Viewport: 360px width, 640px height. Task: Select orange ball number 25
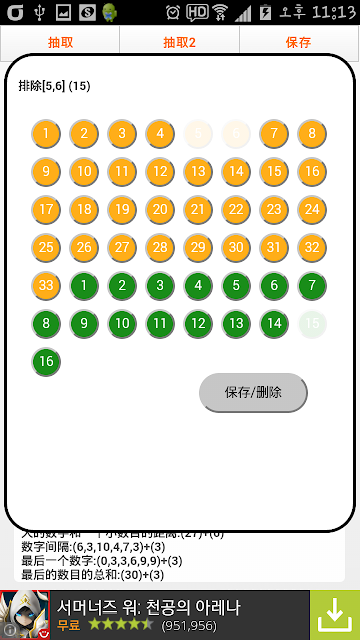pos(46,247)
